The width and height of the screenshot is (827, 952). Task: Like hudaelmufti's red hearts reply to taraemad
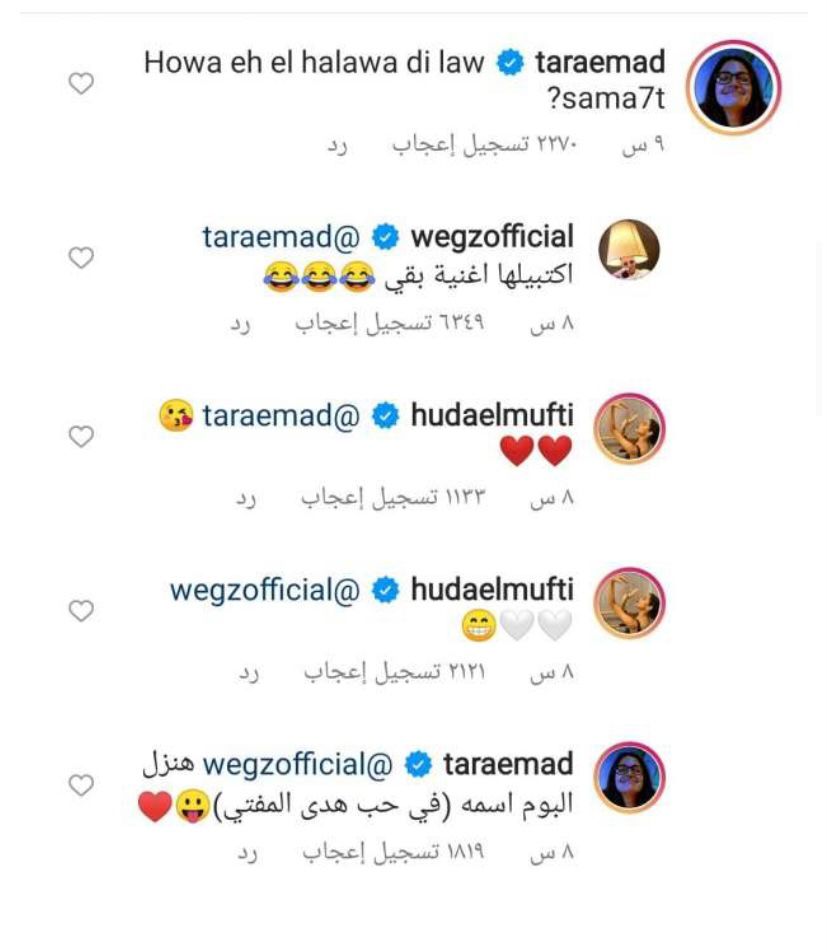(x=80, y=436)
